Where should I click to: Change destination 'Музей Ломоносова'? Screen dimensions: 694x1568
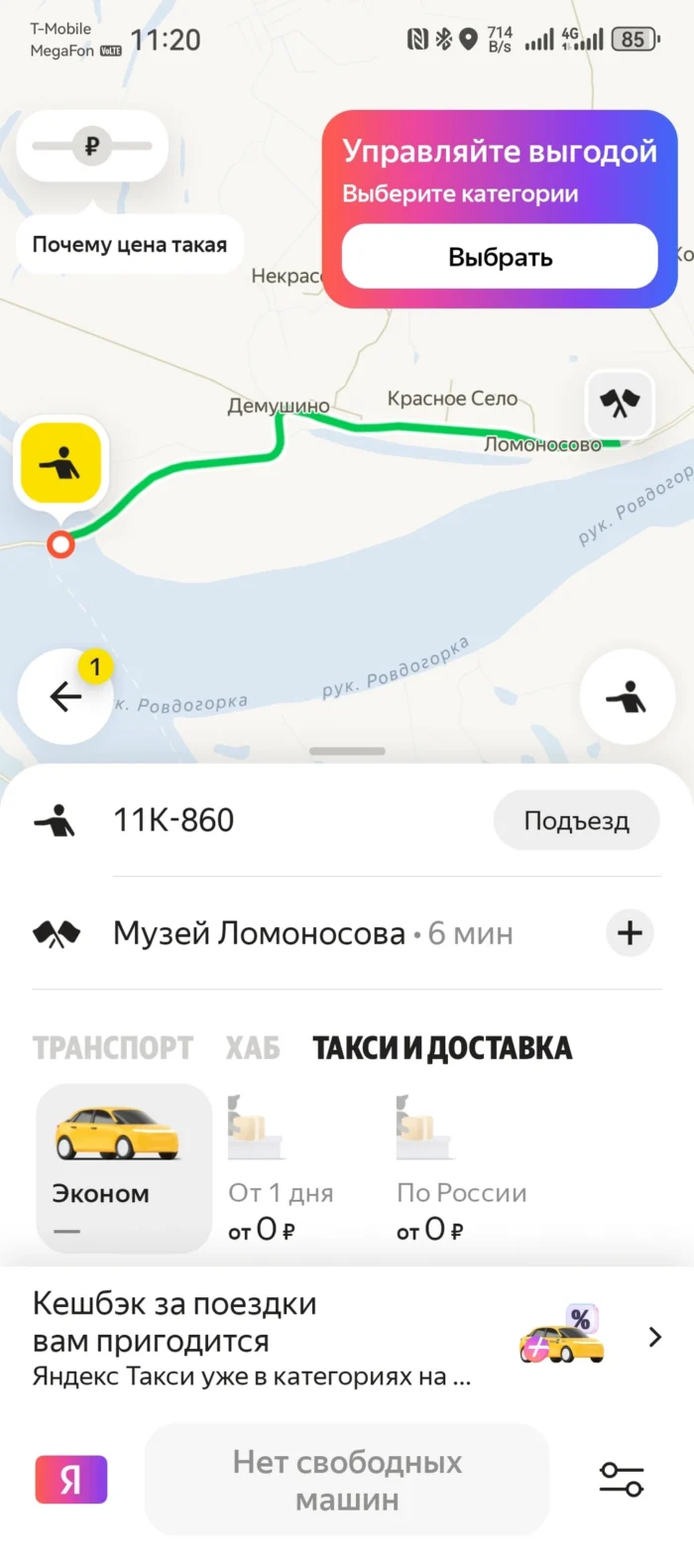click(x=259, y=933)
